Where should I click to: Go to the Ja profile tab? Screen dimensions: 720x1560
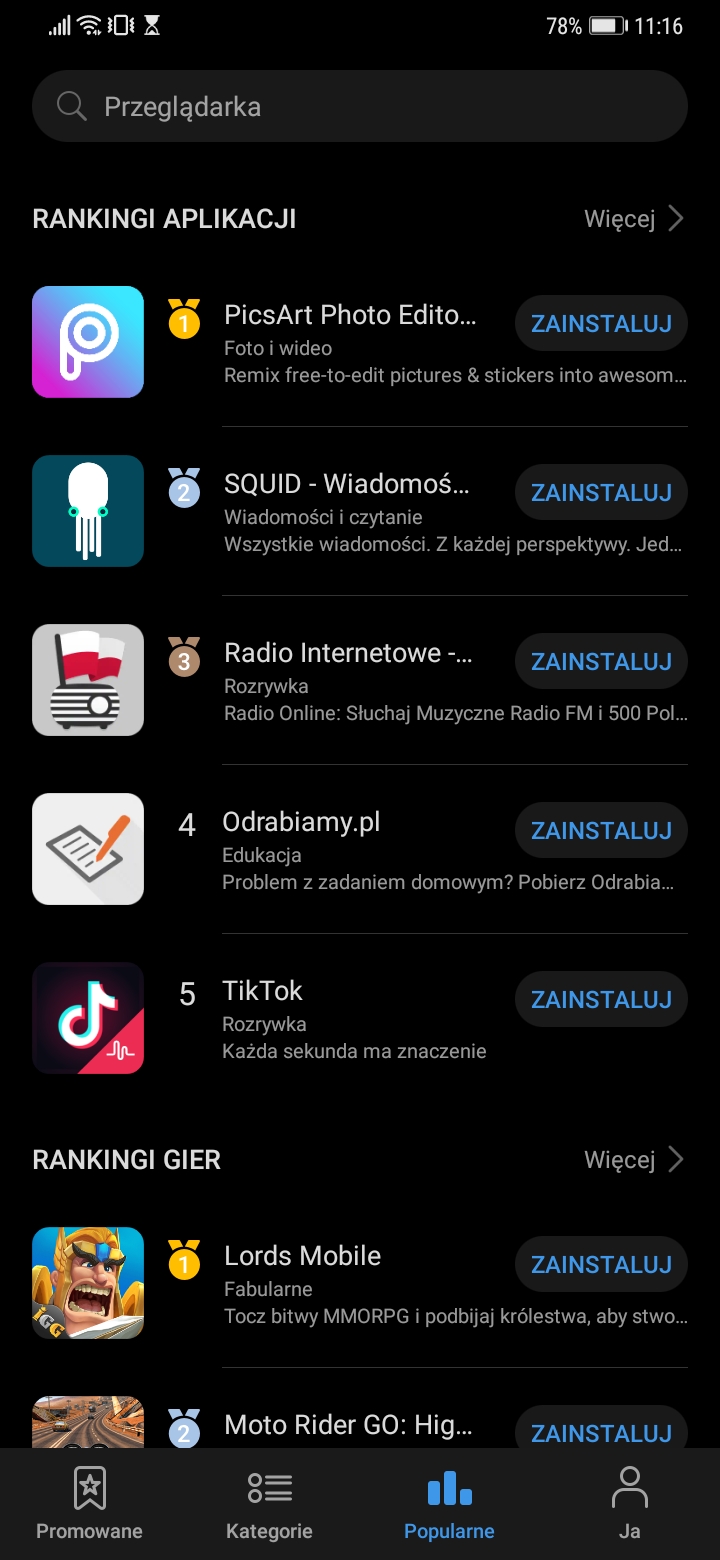point(629,1503)
